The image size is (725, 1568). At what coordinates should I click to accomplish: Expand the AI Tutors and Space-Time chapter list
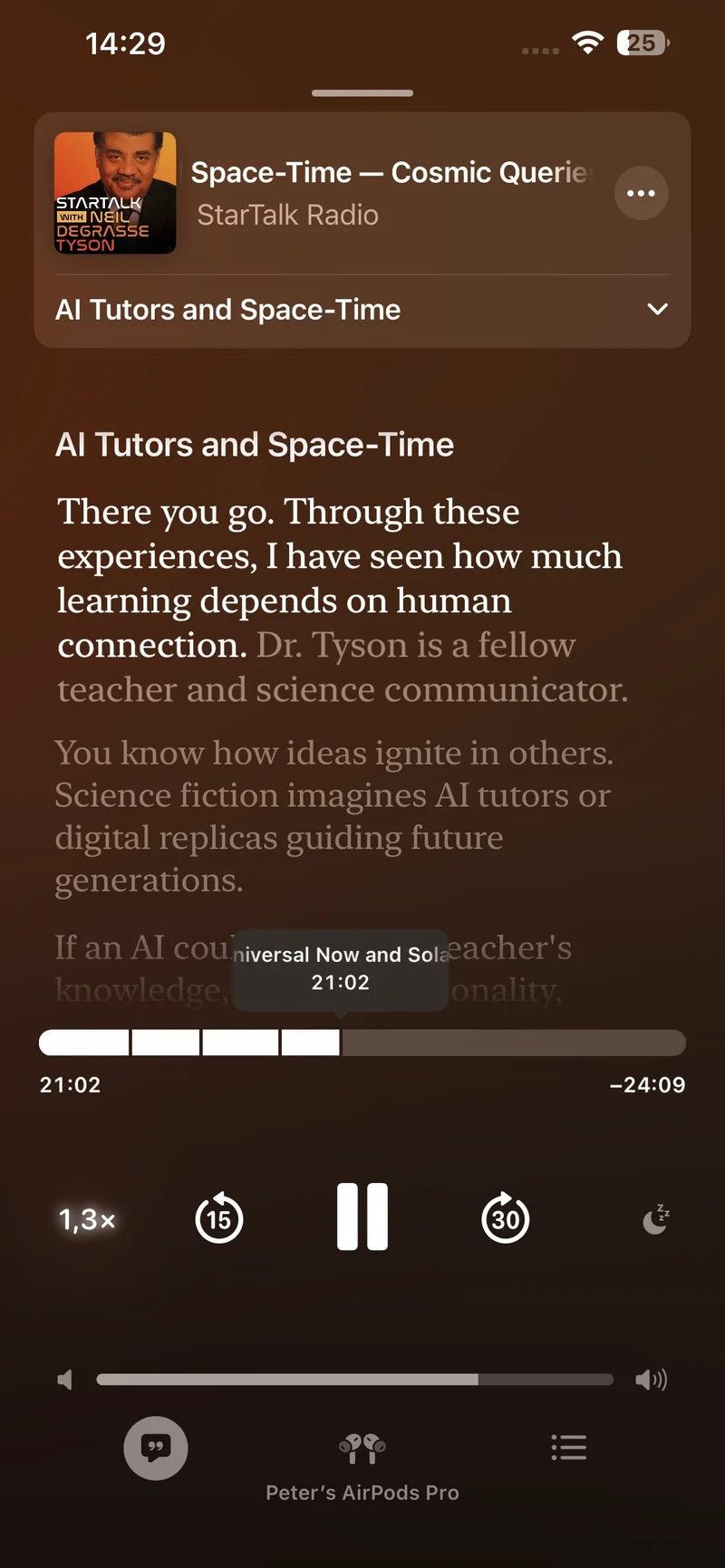657,310
